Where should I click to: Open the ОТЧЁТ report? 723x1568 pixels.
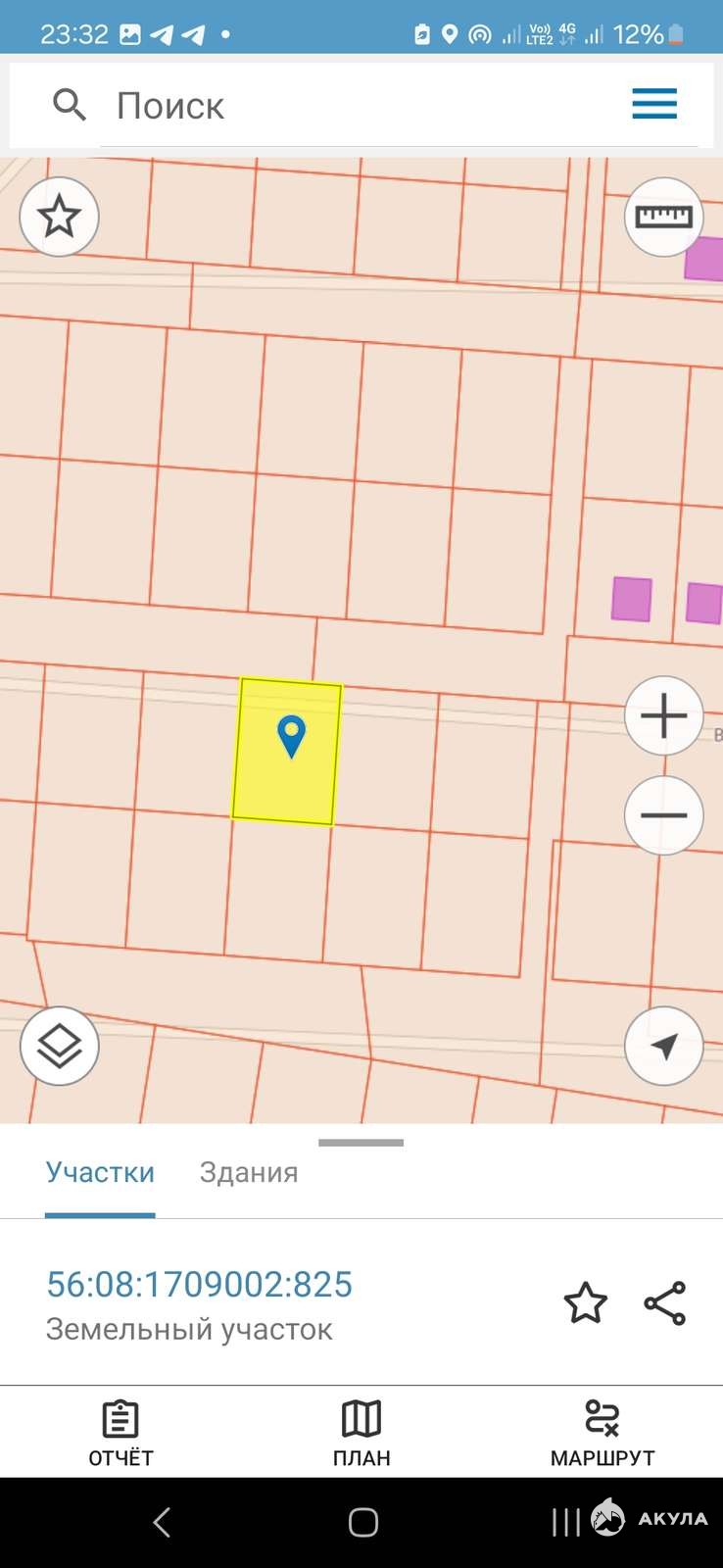[120, 1433]
